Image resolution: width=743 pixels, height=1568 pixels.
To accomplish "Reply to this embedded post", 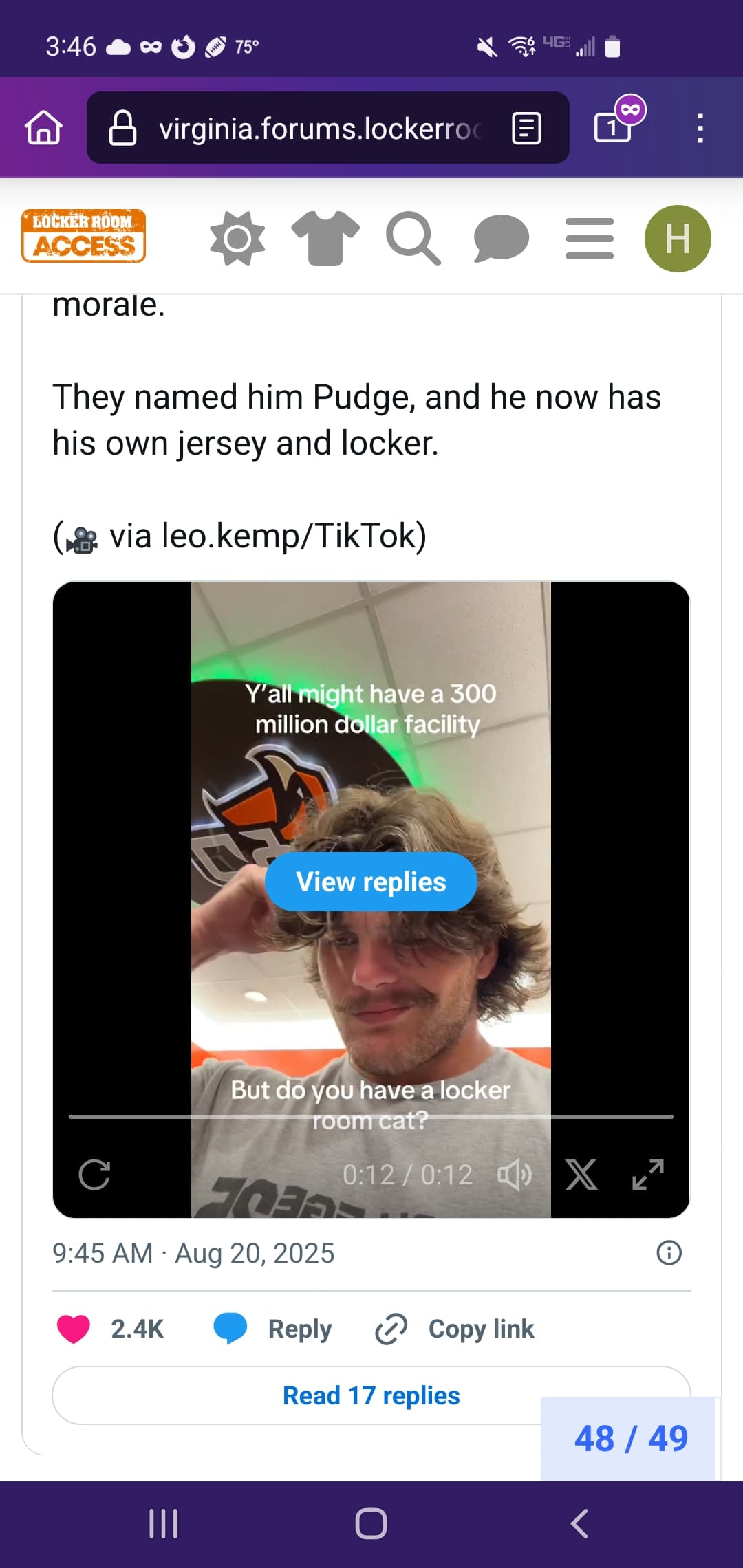I will (x=274, y=1329).
